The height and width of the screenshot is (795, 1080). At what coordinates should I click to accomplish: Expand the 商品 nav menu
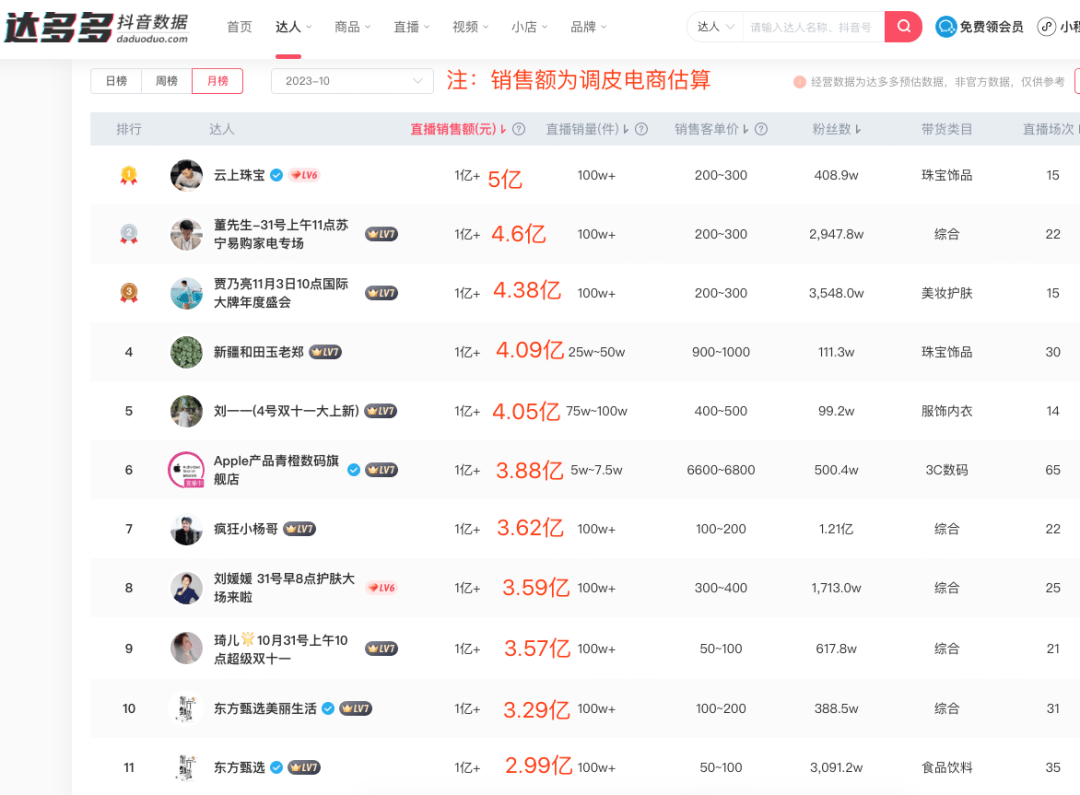tap(352, 27)
